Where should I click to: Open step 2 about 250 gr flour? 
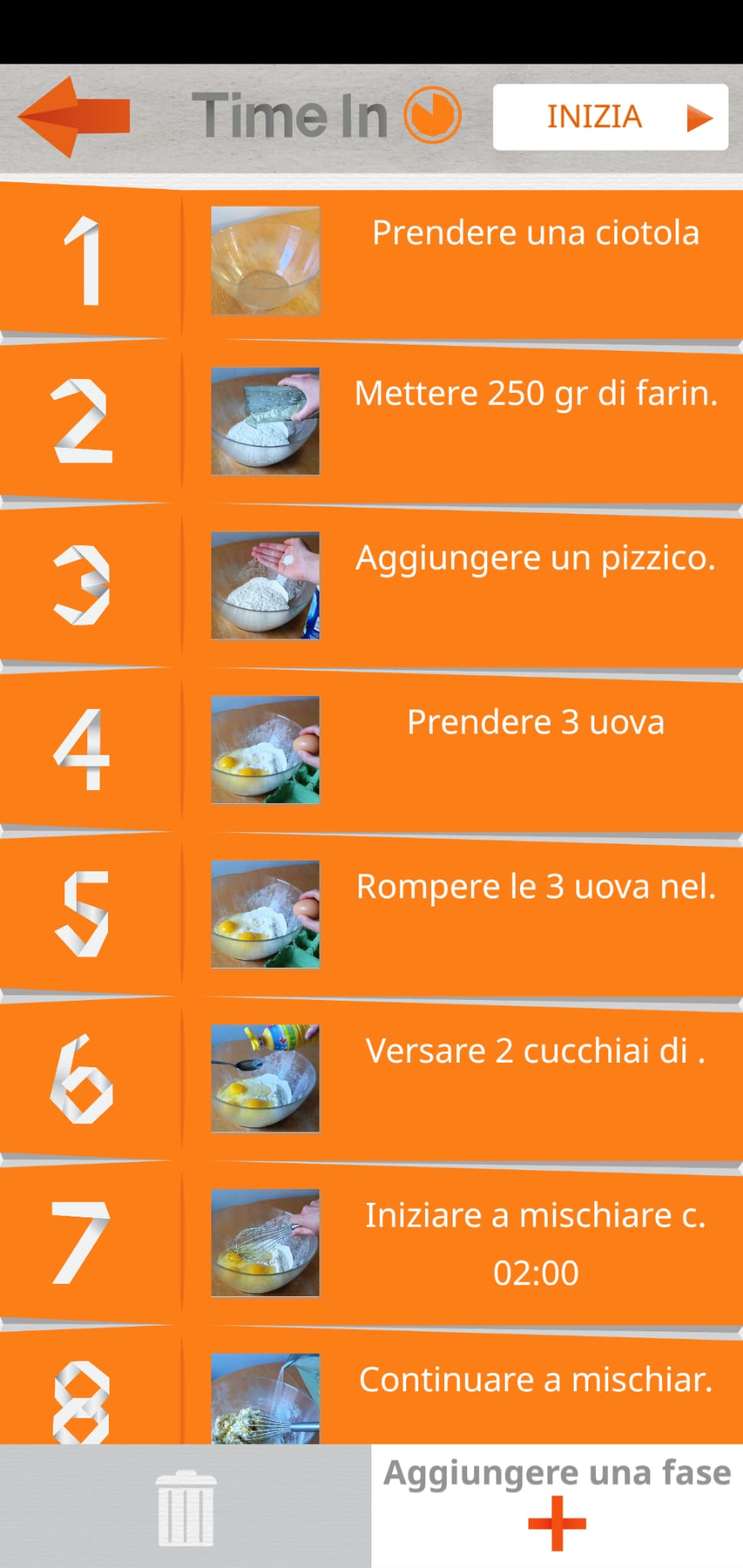[x=371, y=422]
